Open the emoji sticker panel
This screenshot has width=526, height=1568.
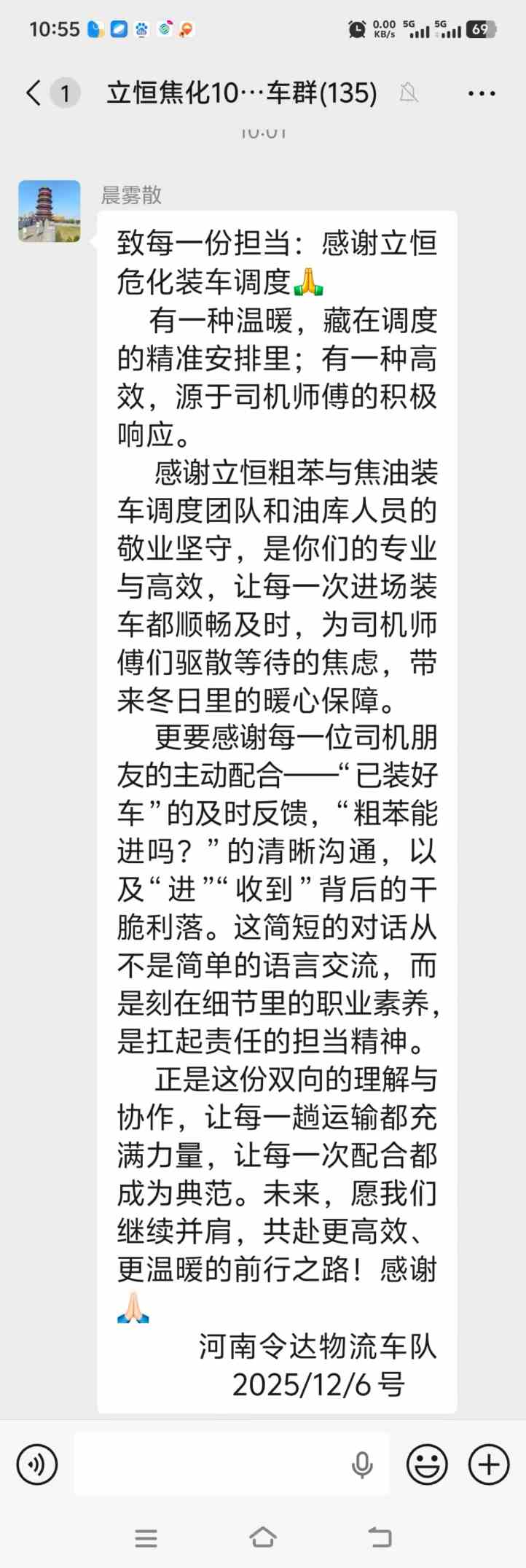click(427, 1463)
